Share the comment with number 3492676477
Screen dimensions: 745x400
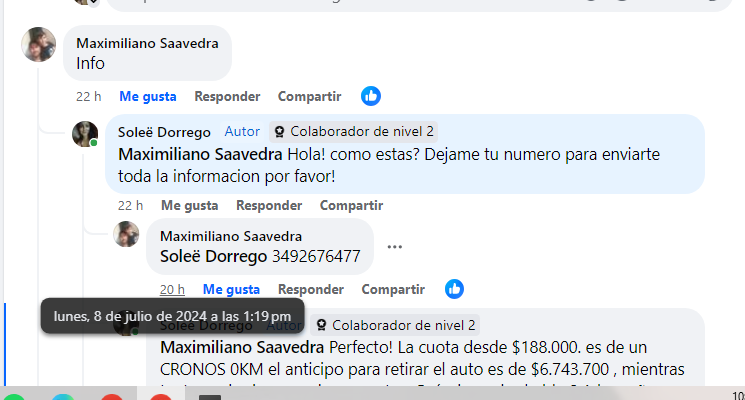[393, 289]
